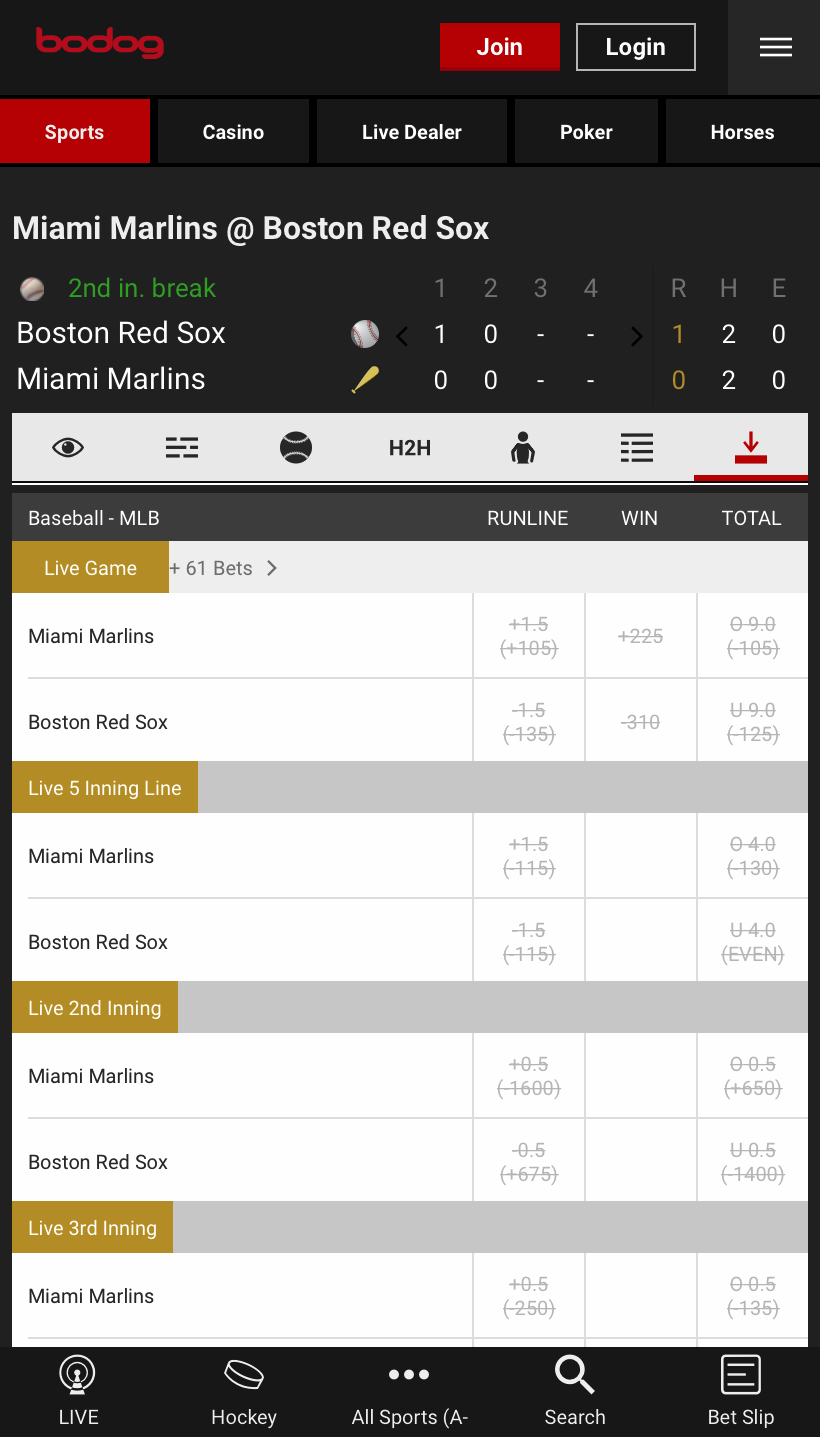This screenshot has width=820, height=1437.
Task: Switch to the Casino tab
Action: (233, 132)
